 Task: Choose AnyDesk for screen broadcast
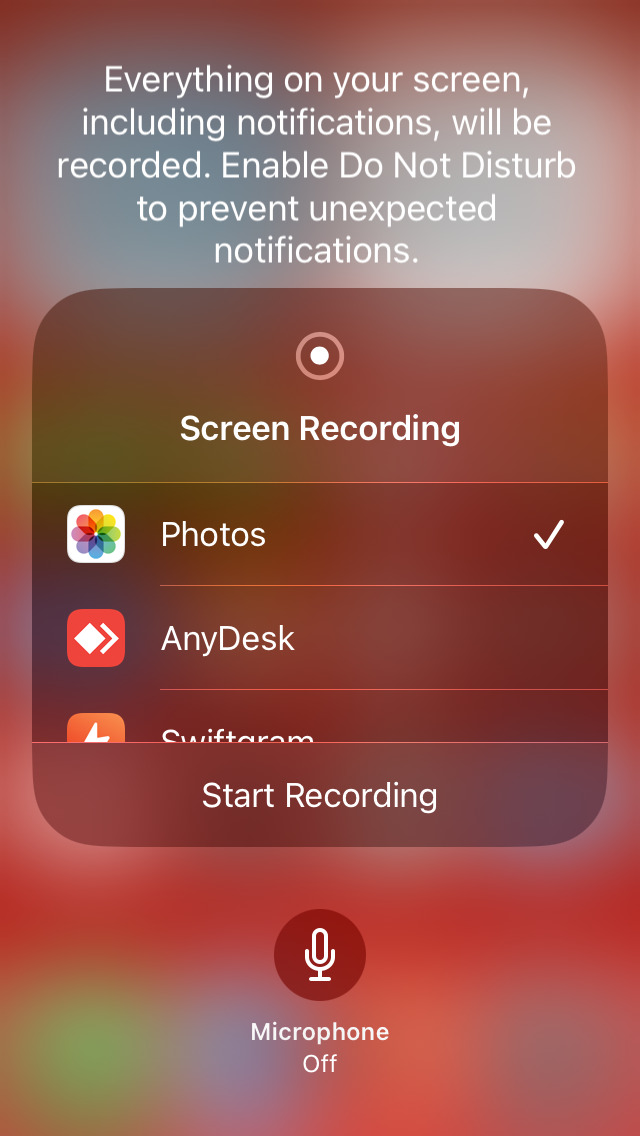click(x=318, y=638)
